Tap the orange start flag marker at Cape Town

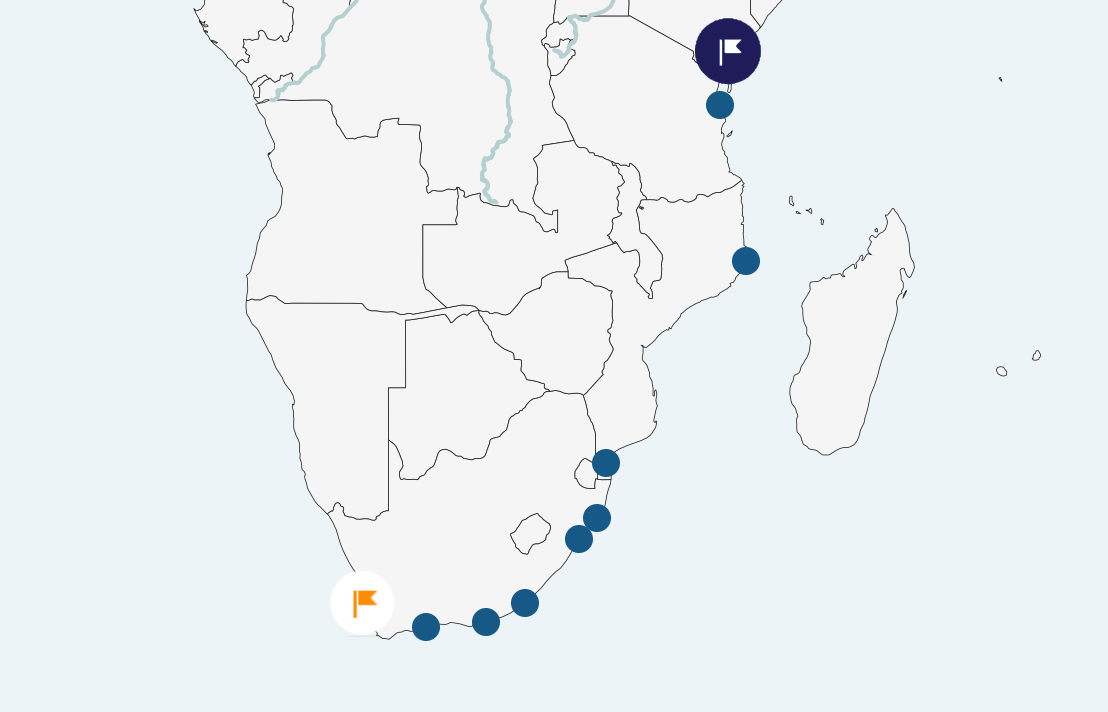pyautogui.click(x=362, y=603)
